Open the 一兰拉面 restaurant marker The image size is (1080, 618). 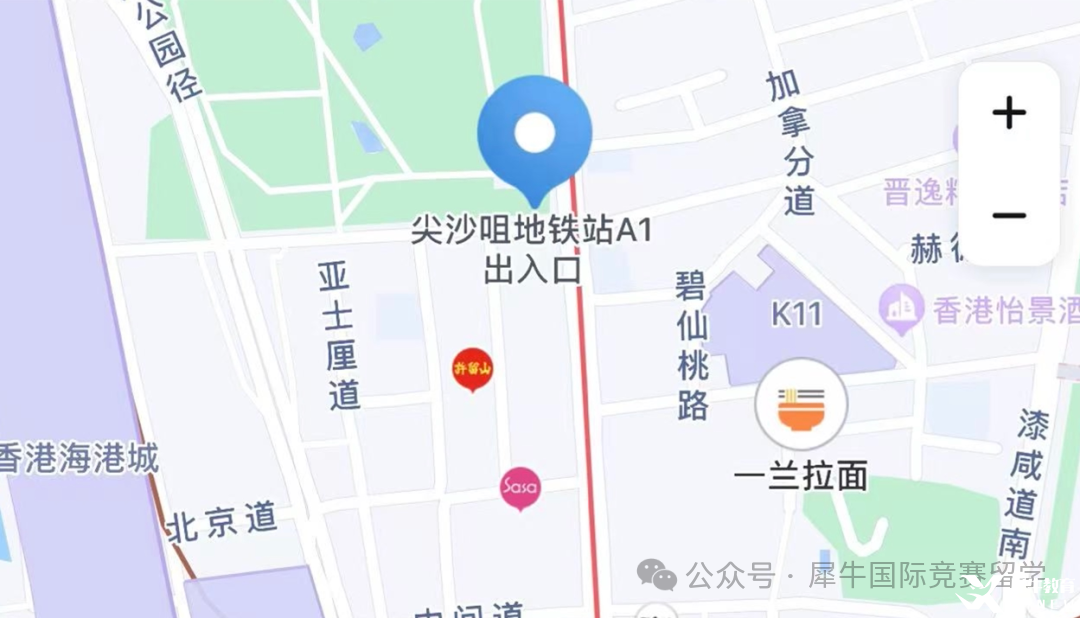[801, 407]
